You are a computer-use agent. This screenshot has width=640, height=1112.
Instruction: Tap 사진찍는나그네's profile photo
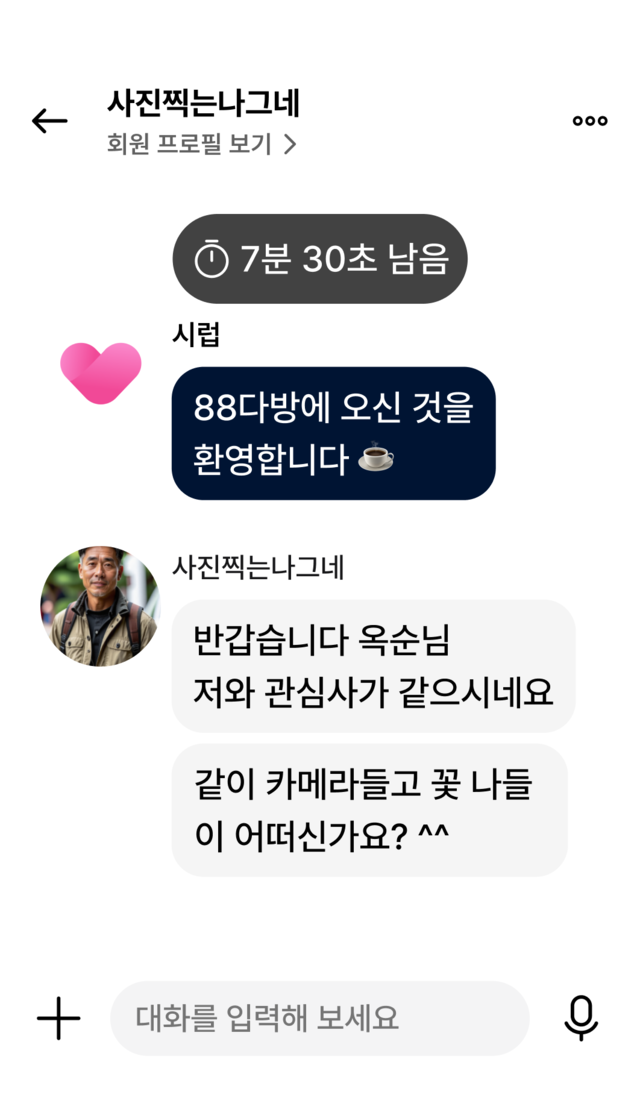99,606
